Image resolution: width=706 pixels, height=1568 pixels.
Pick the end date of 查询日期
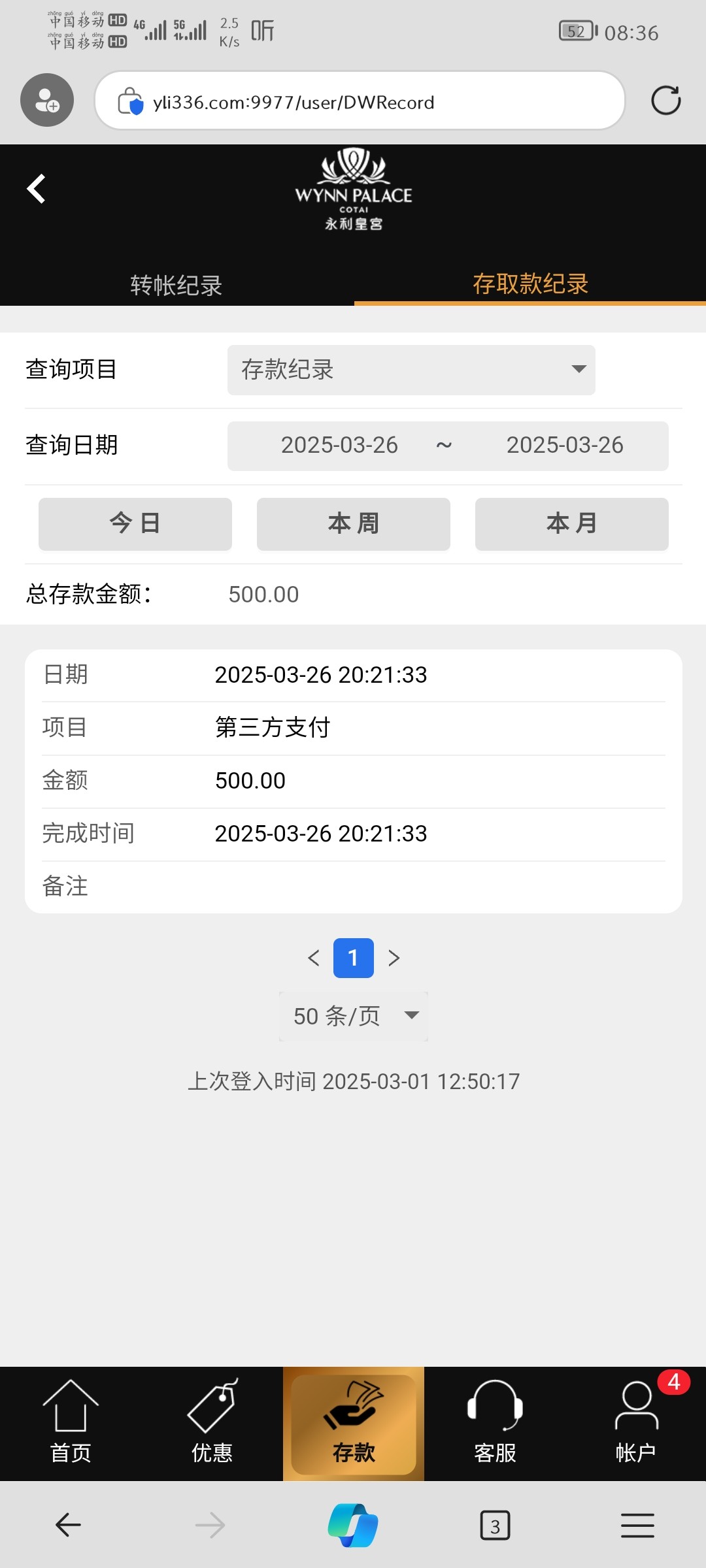565,445
